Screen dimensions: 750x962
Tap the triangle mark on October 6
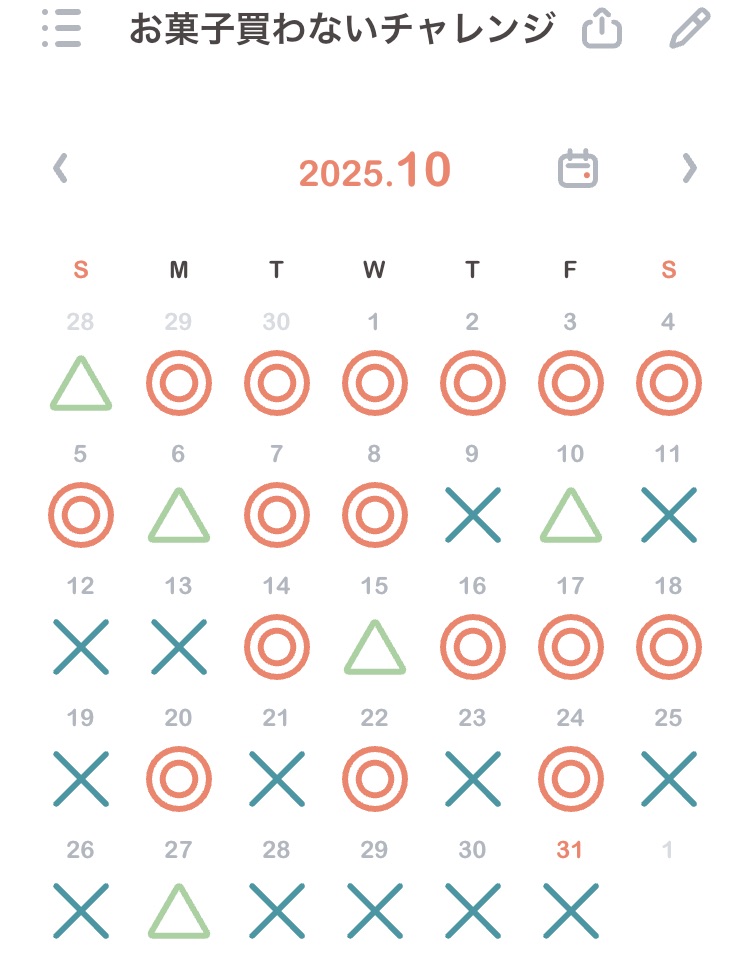179,516
